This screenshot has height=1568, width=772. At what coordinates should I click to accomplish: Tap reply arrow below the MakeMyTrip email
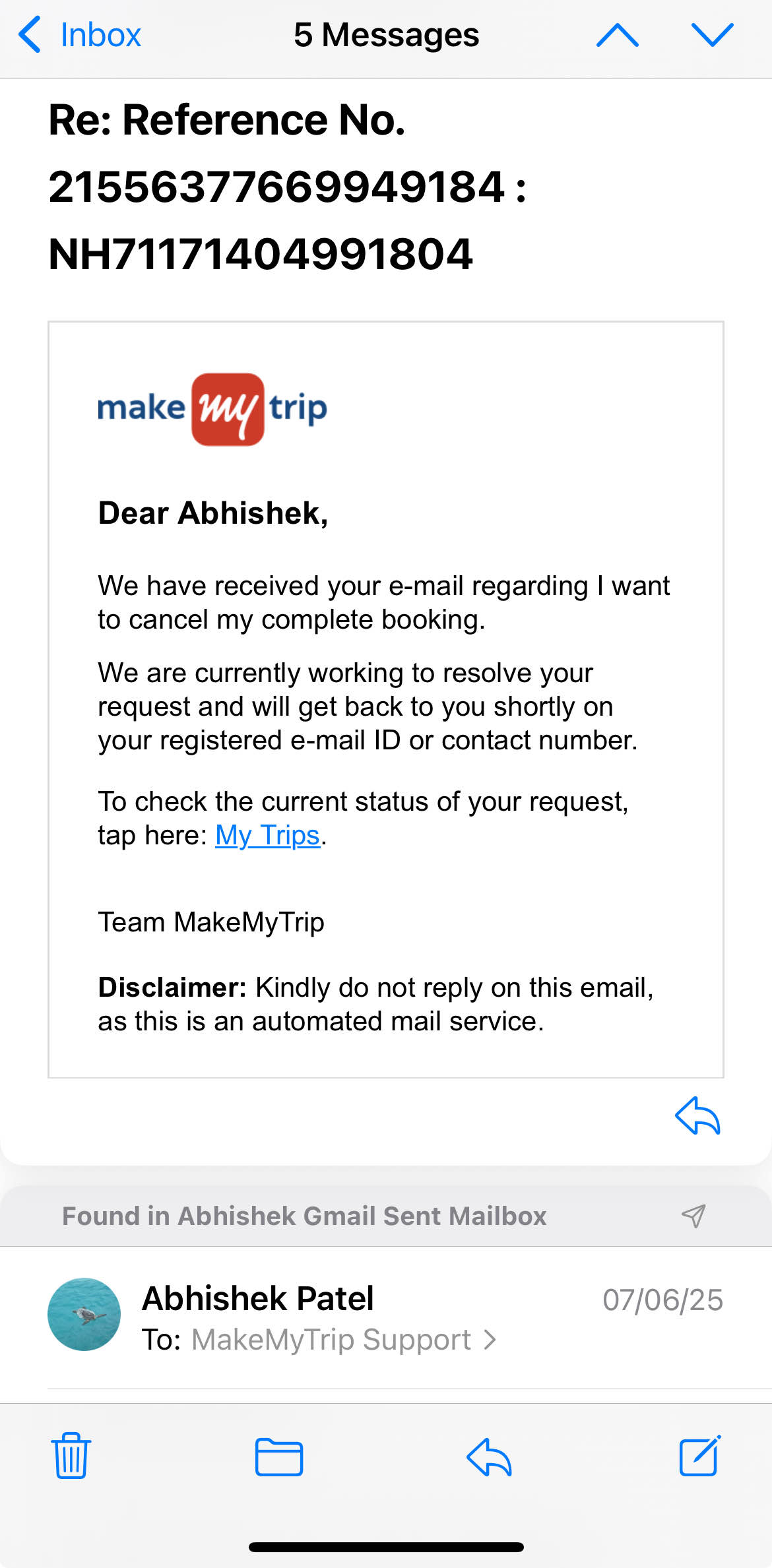click(697, 1115)
